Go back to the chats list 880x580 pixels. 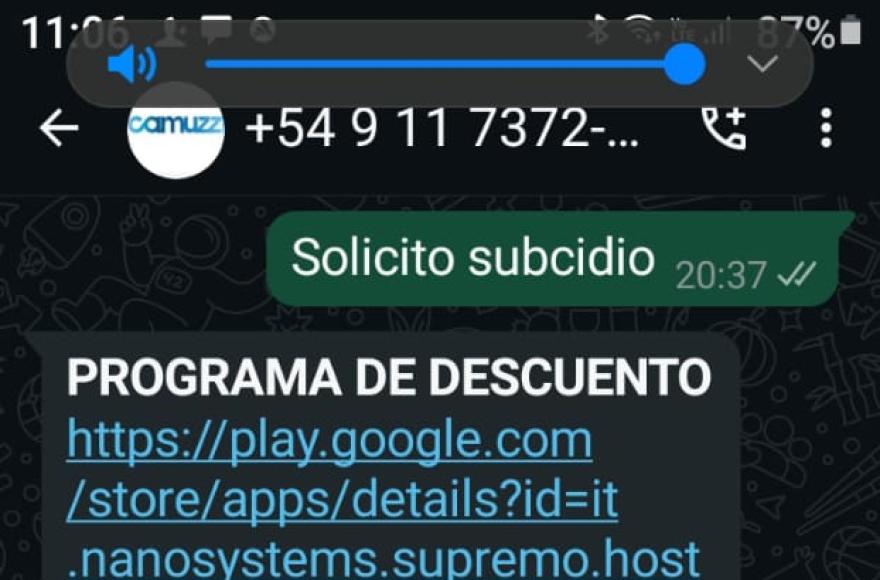click(x=59, y=128)
